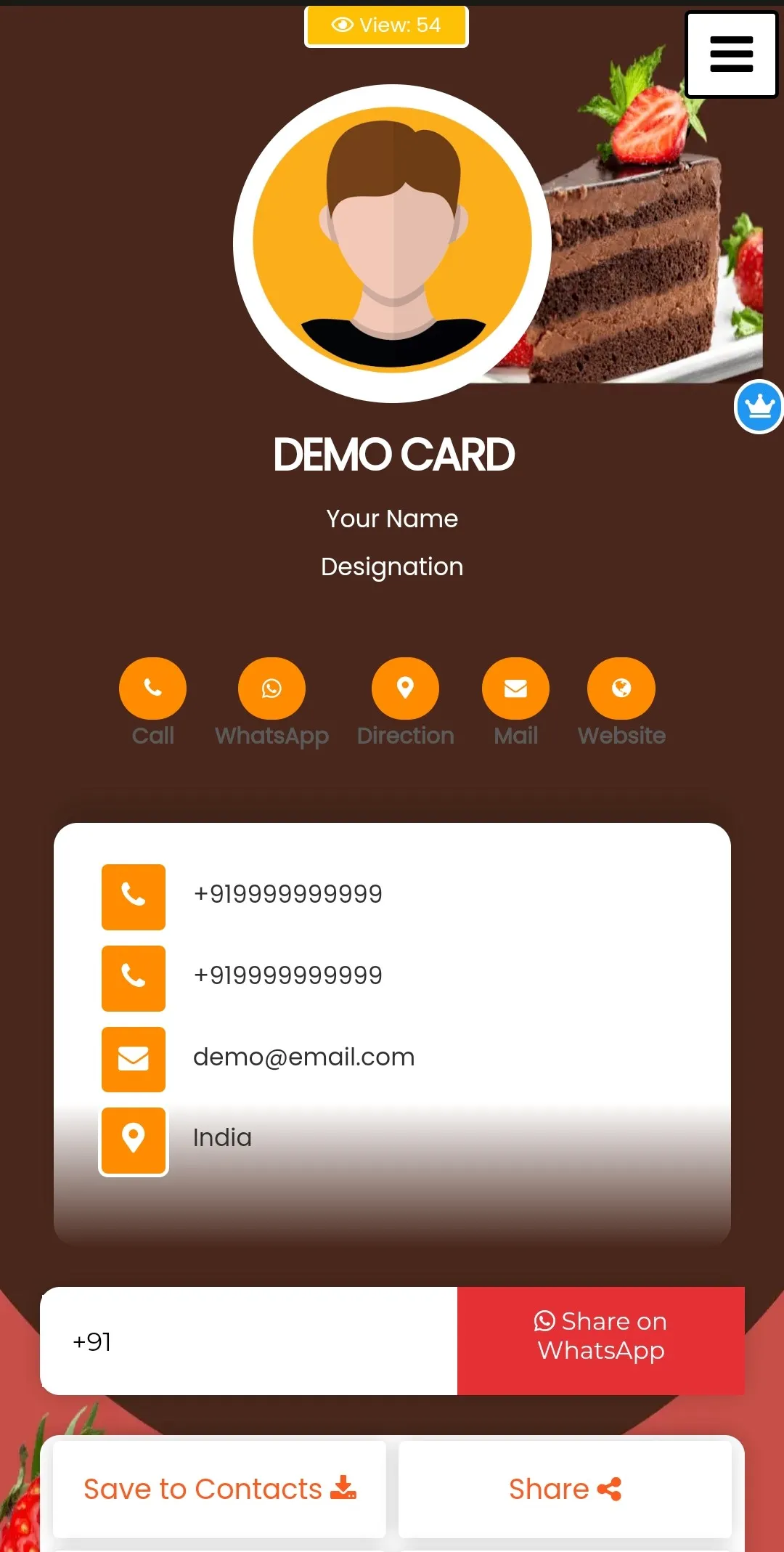Open the demo@email.com email row

[303, 1057]
